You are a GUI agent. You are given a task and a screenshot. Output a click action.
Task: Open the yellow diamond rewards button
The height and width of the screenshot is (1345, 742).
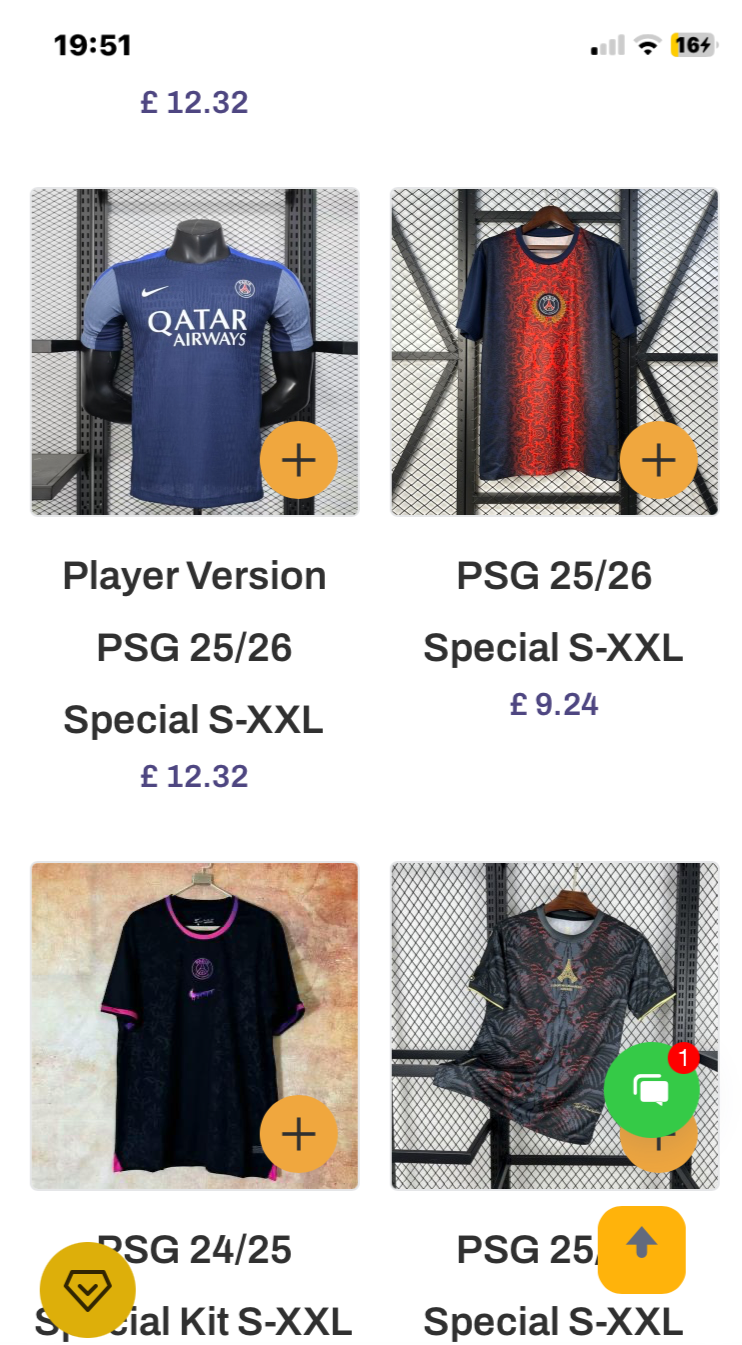[88, 1290]
